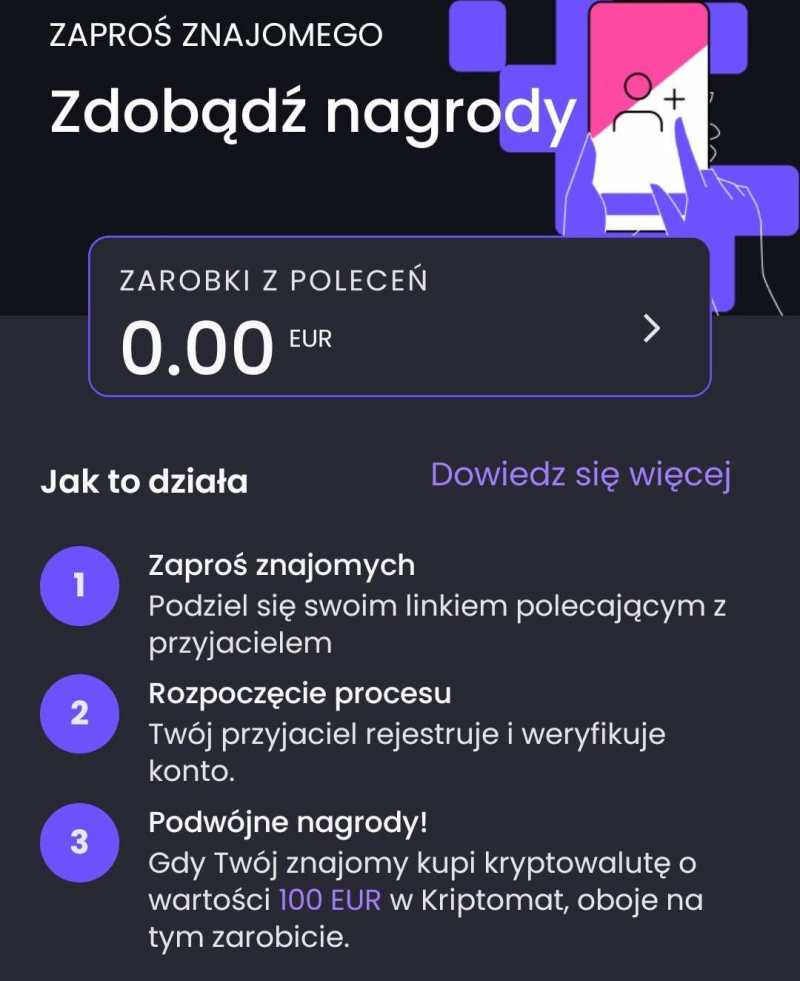Click the step 3 circle icon
Image resolution: width=800 pixels, height=981 pixels.
point(80,841)
